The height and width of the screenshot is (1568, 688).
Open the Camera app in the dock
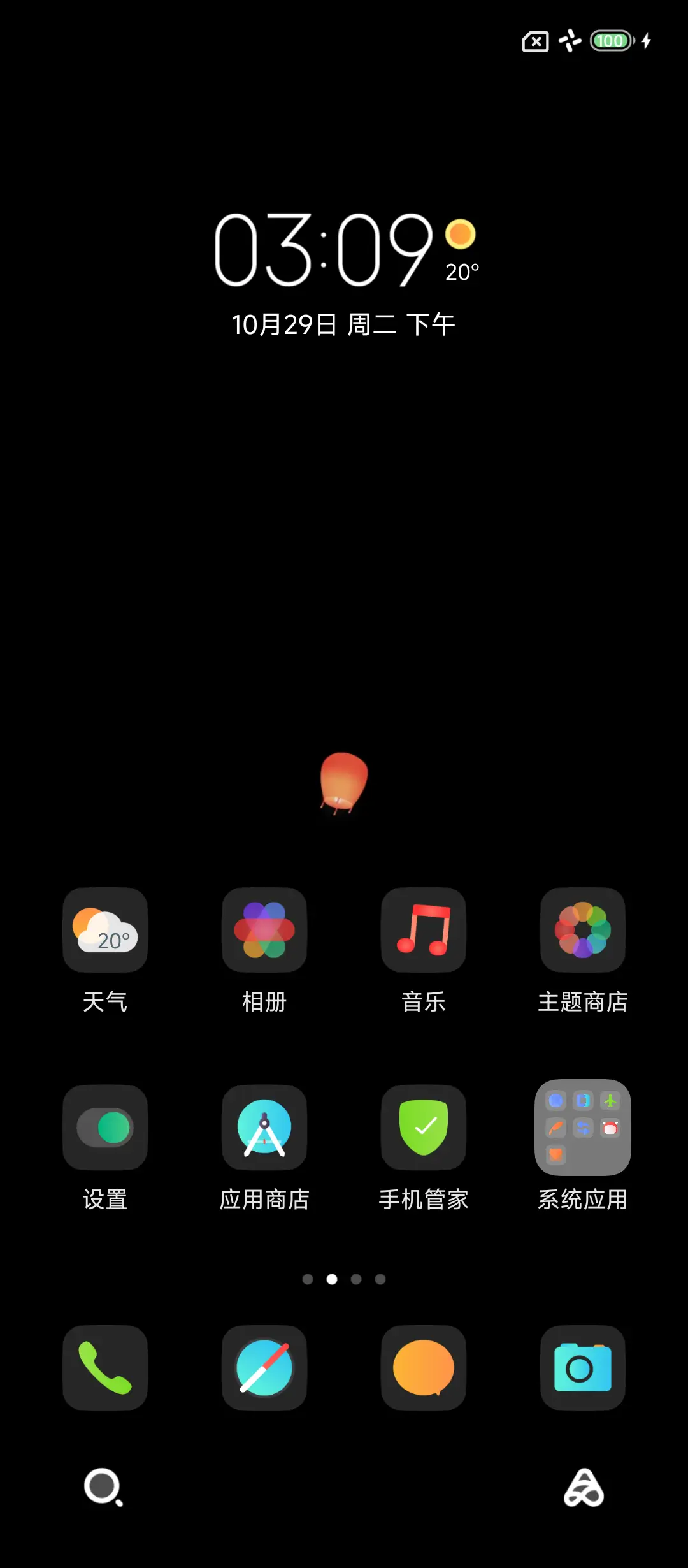coord(583,1368)
